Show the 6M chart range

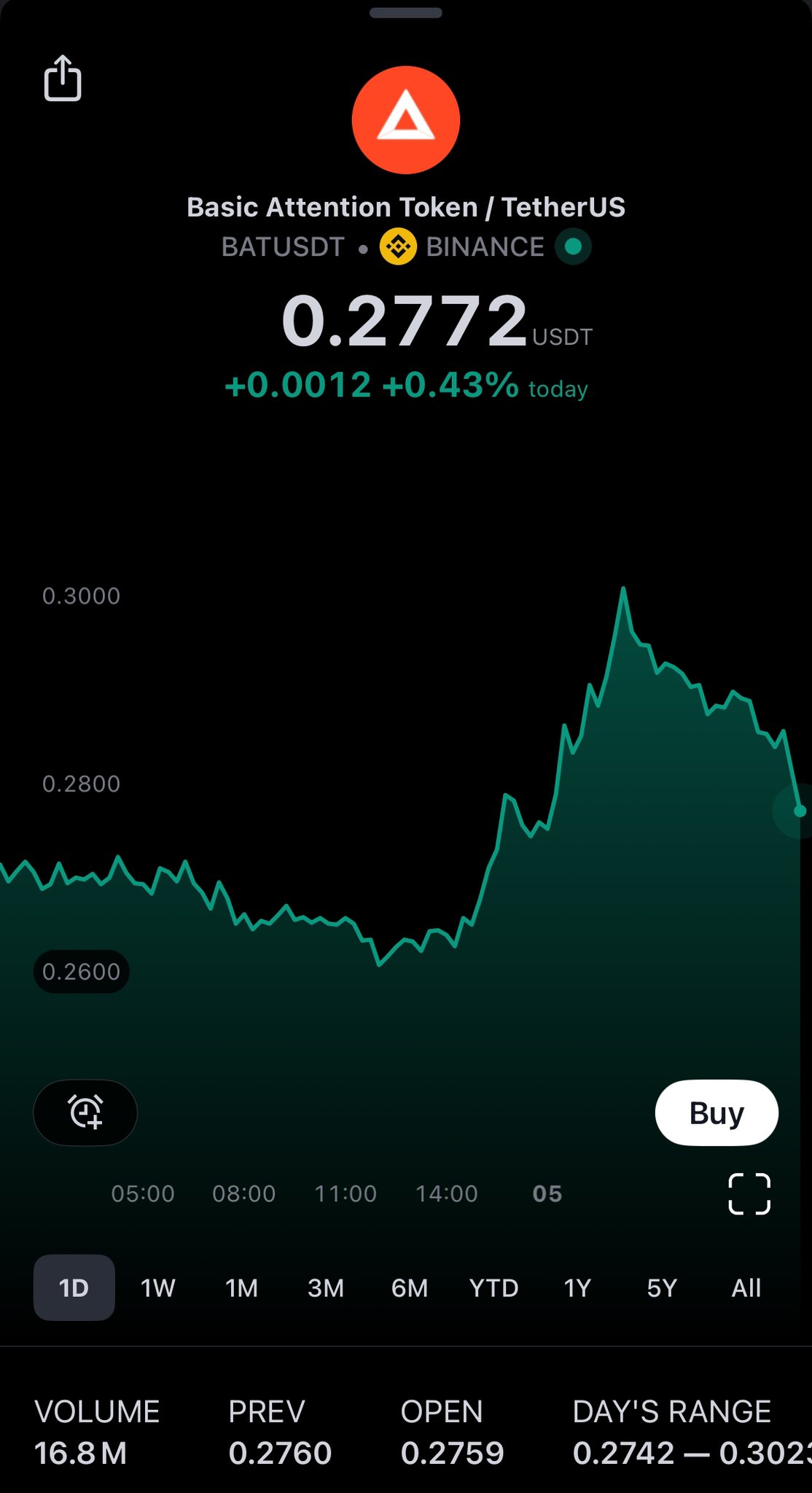410,1287
